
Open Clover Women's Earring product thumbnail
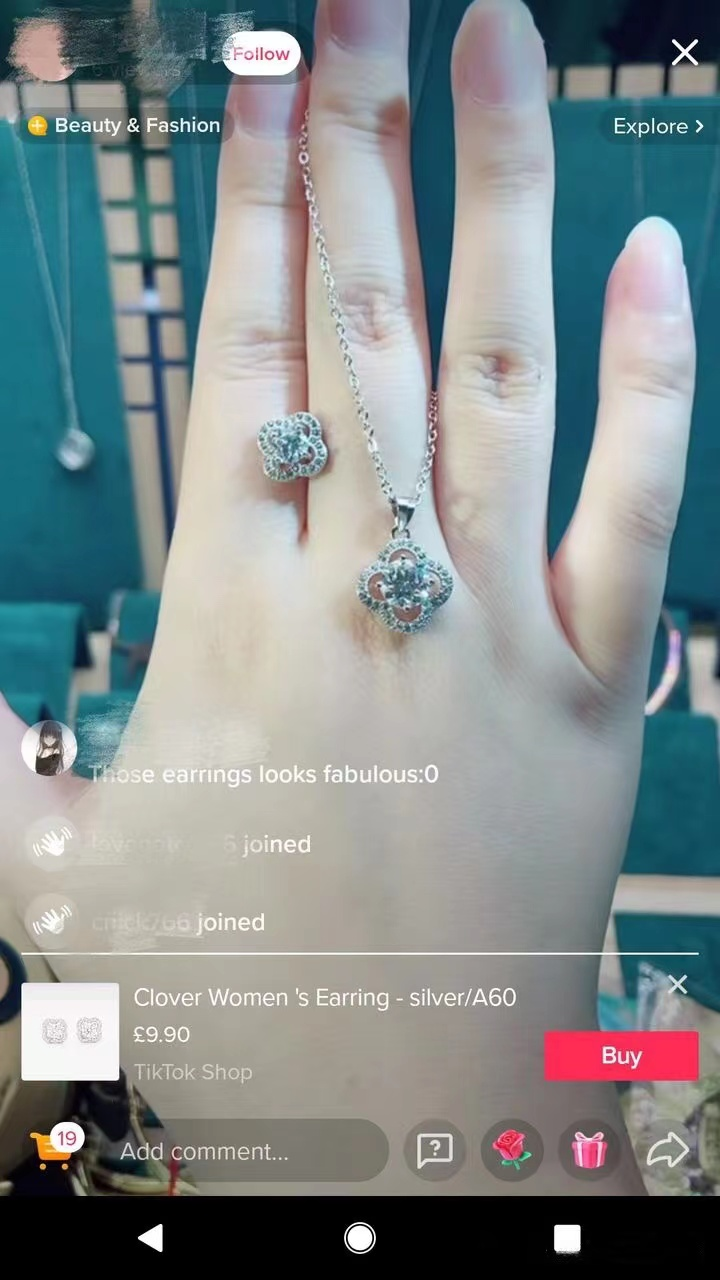tap(70, 1032)
